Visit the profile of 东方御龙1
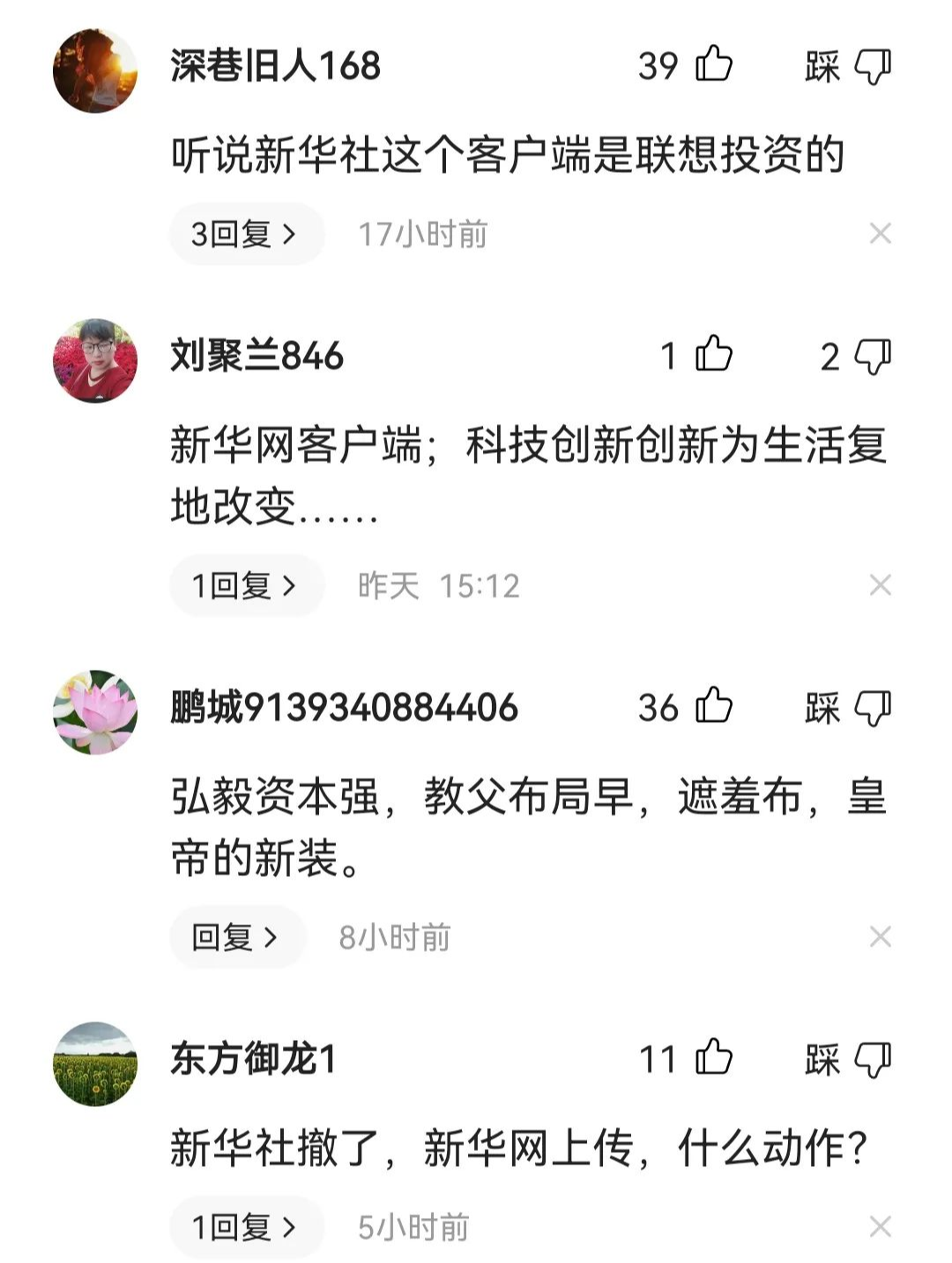This screenshot has height=1263, width=952. click(95, 1064)
